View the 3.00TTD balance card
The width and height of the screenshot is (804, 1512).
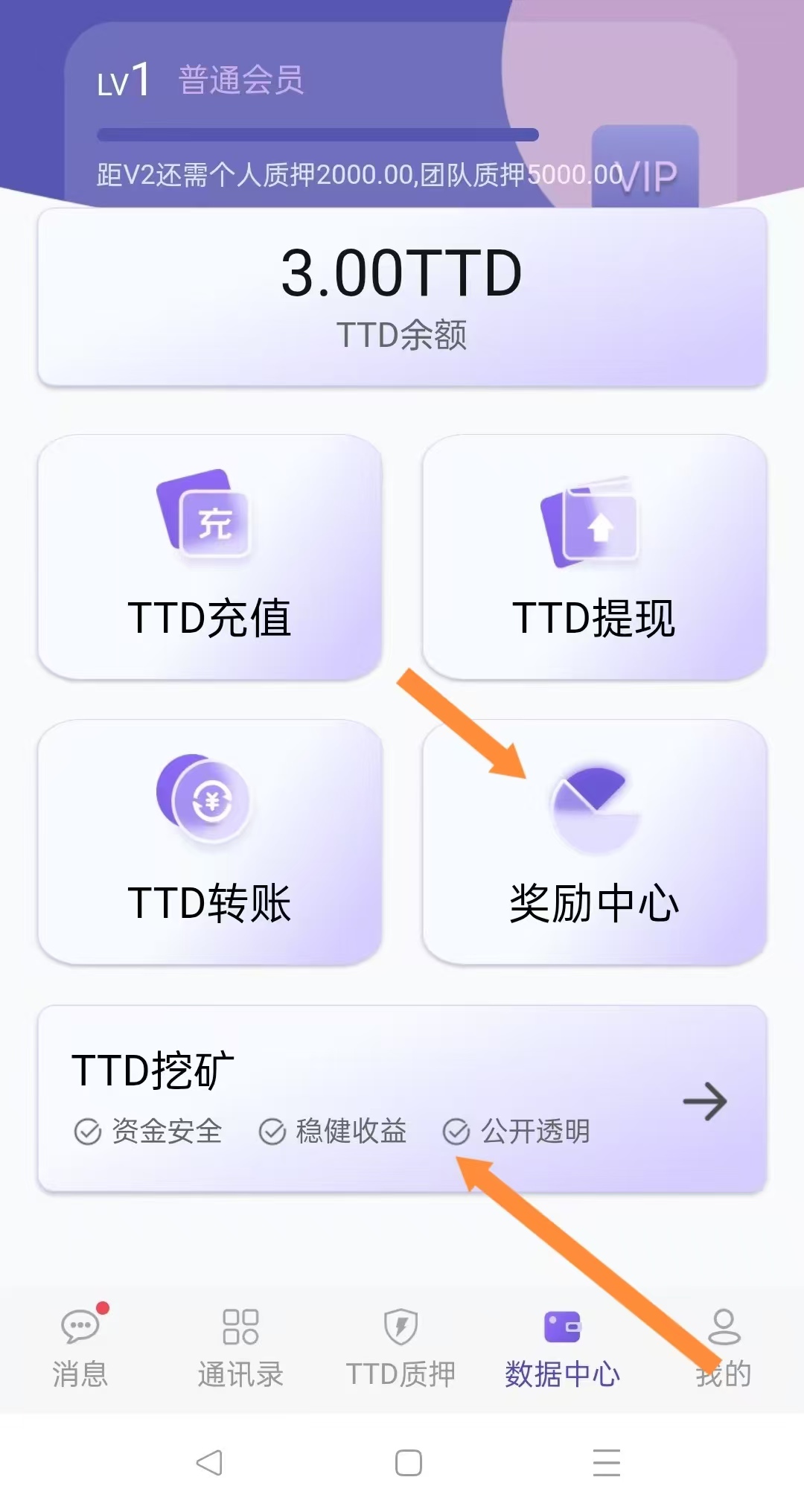tap(402, 298)
